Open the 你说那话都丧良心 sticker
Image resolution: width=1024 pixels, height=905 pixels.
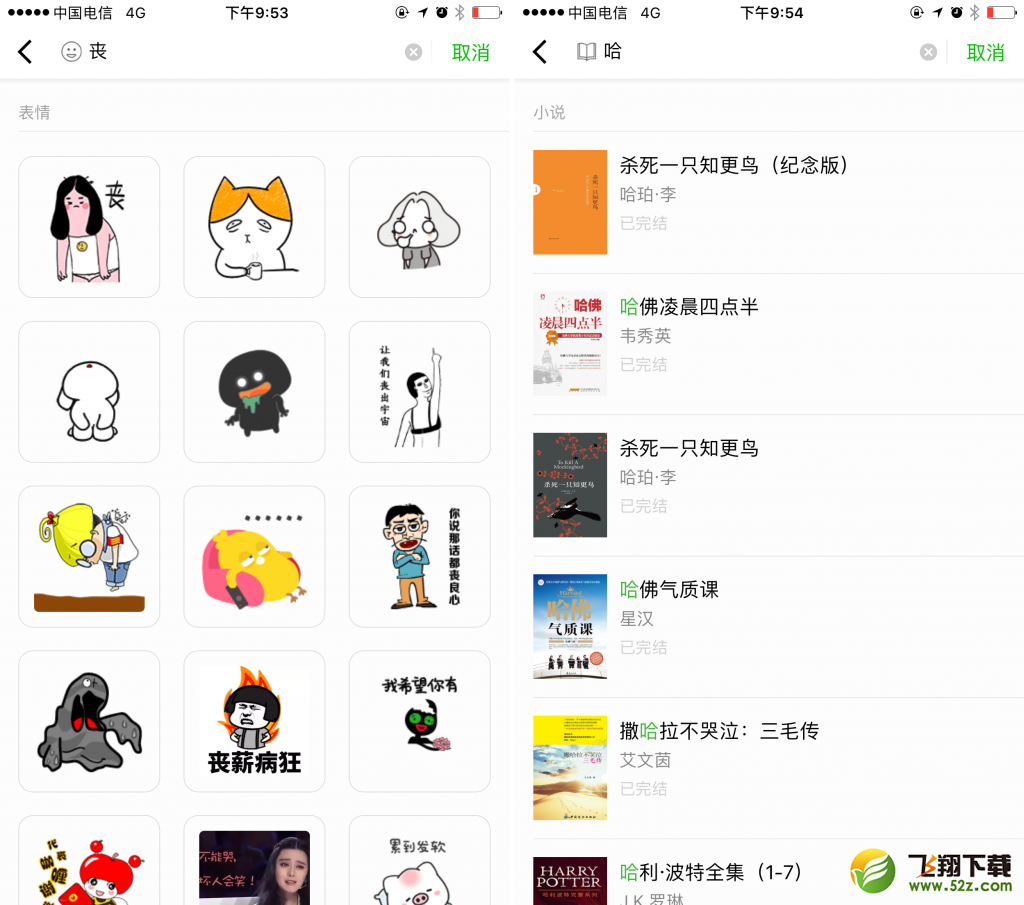[x=419, y=557]
